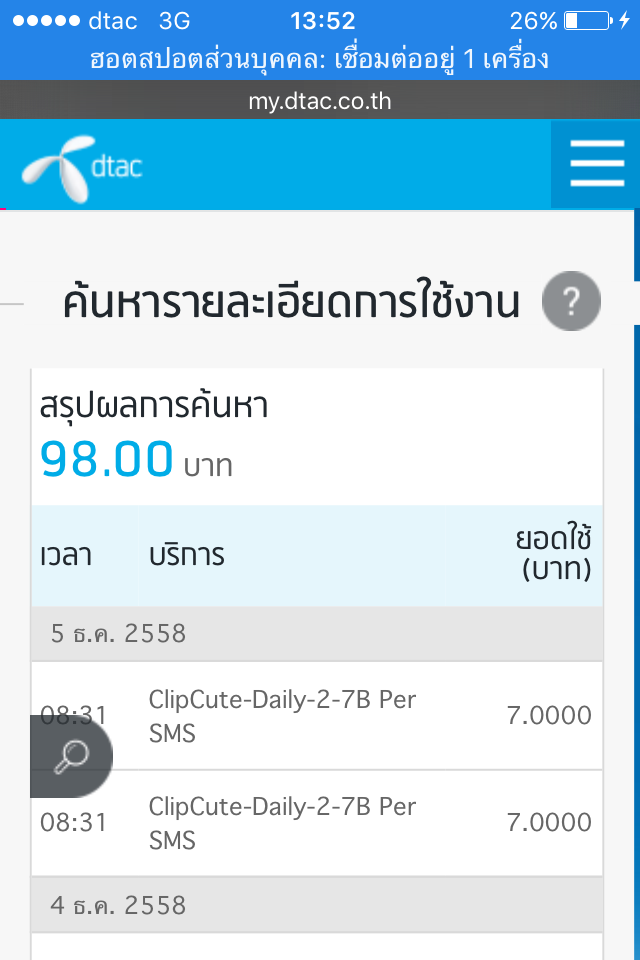Open the floating magnifier search button
The height and width of the screenshot is (960, 640).
(x=70, y=756)
